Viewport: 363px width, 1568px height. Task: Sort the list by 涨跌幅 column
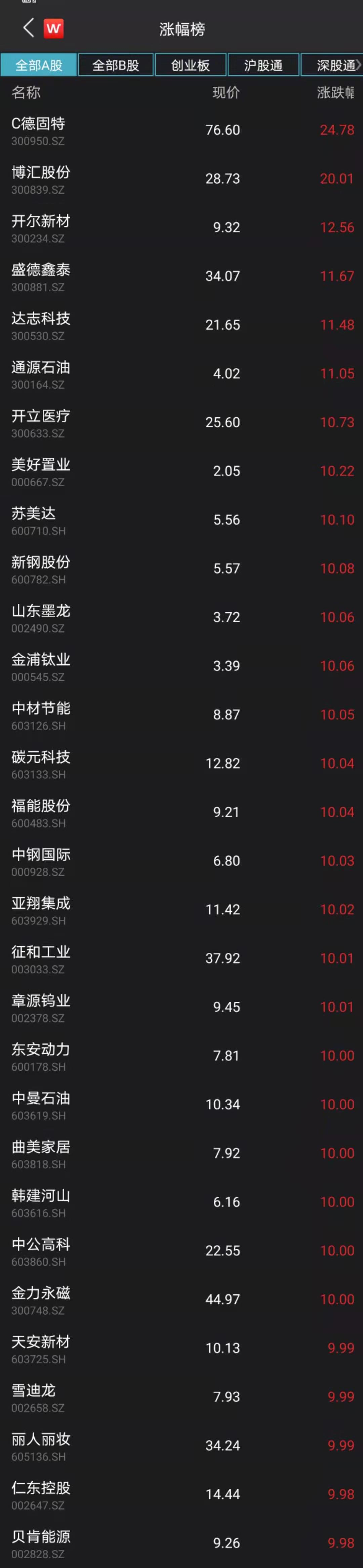pos(335,92)
